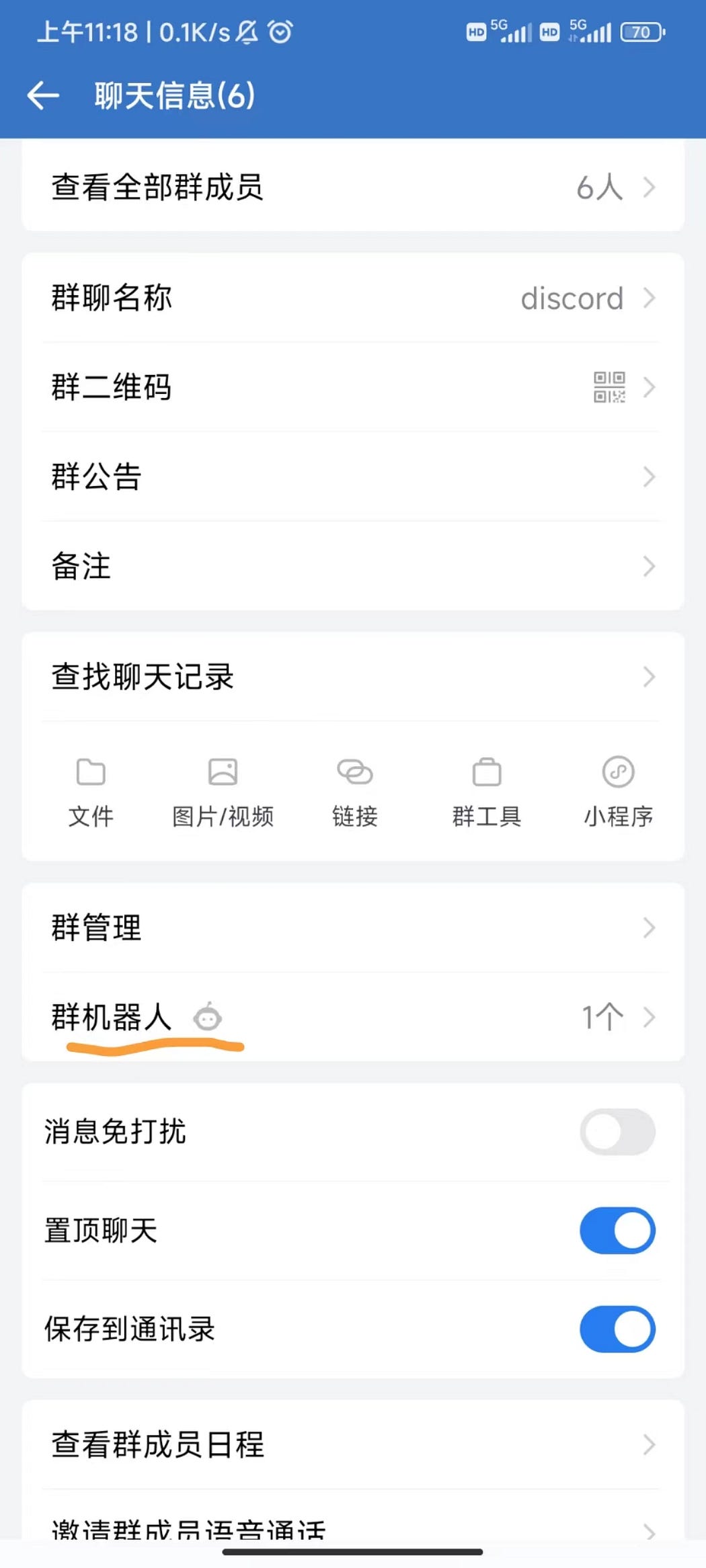This screenshot has height=1568, width=706.
Task: Enable message do-not-disturb (消息免打扰)
Action: pos(617,1132)
